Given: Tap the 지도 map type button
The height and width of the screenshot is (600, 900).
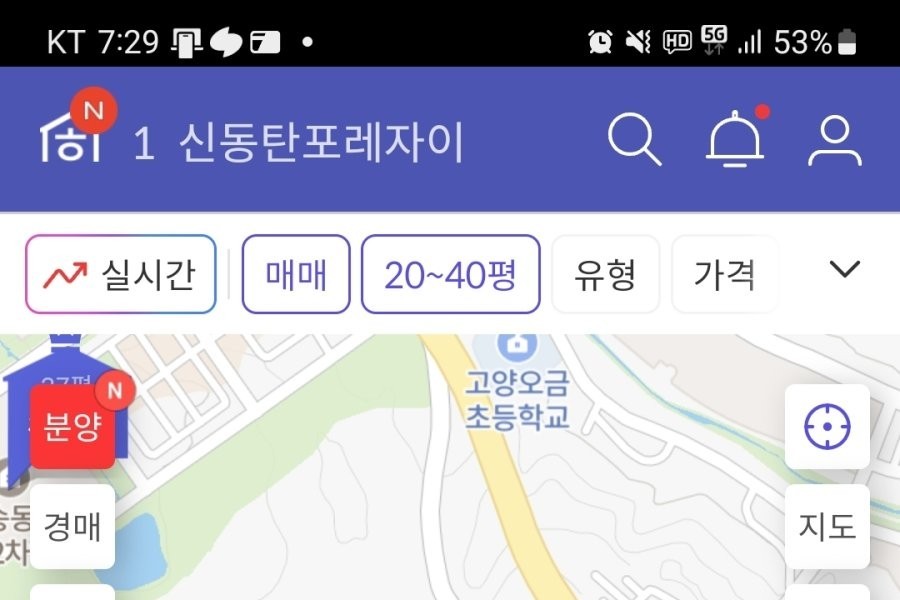Looking at the screenshot, I should (827, 526).
